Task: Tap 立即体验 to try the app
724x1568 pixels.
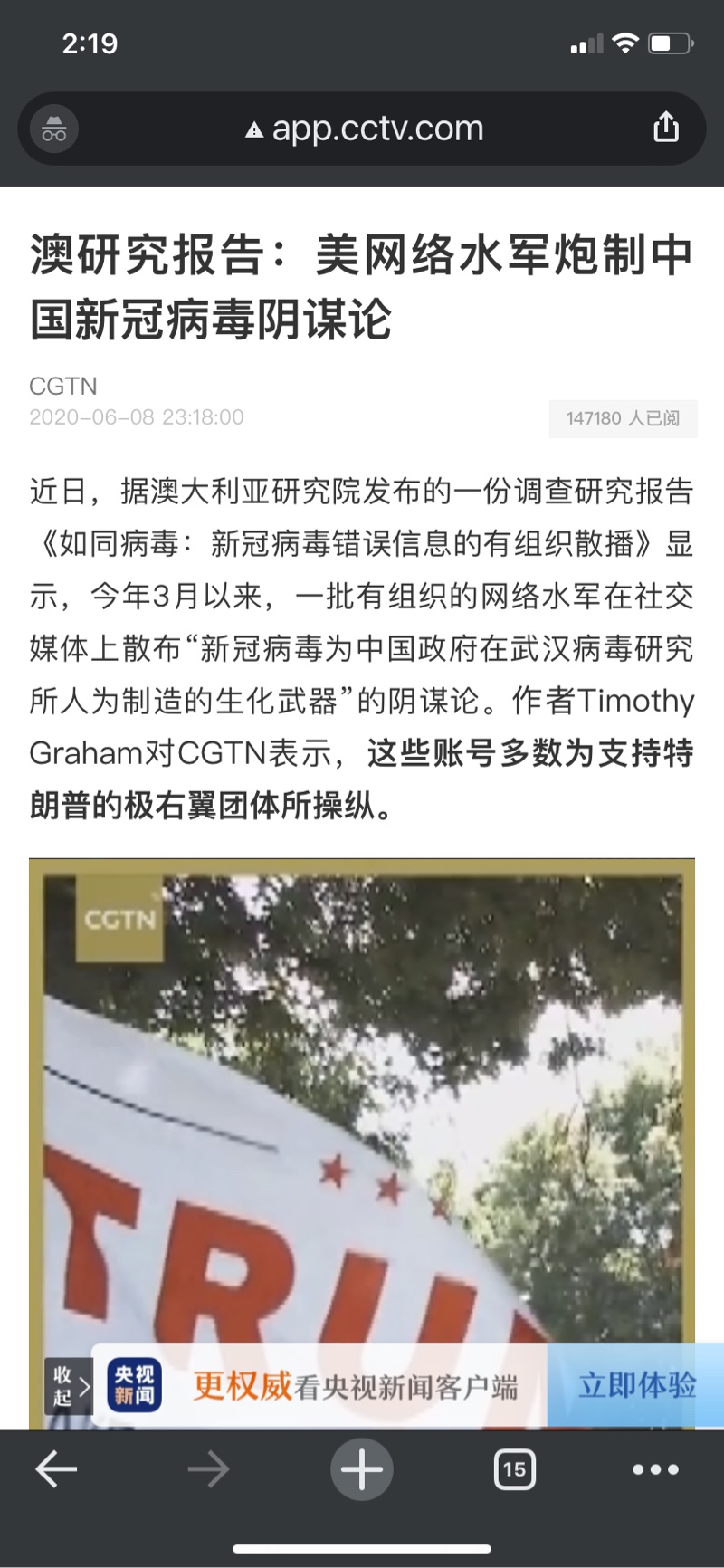Action: pos(635,1385)
